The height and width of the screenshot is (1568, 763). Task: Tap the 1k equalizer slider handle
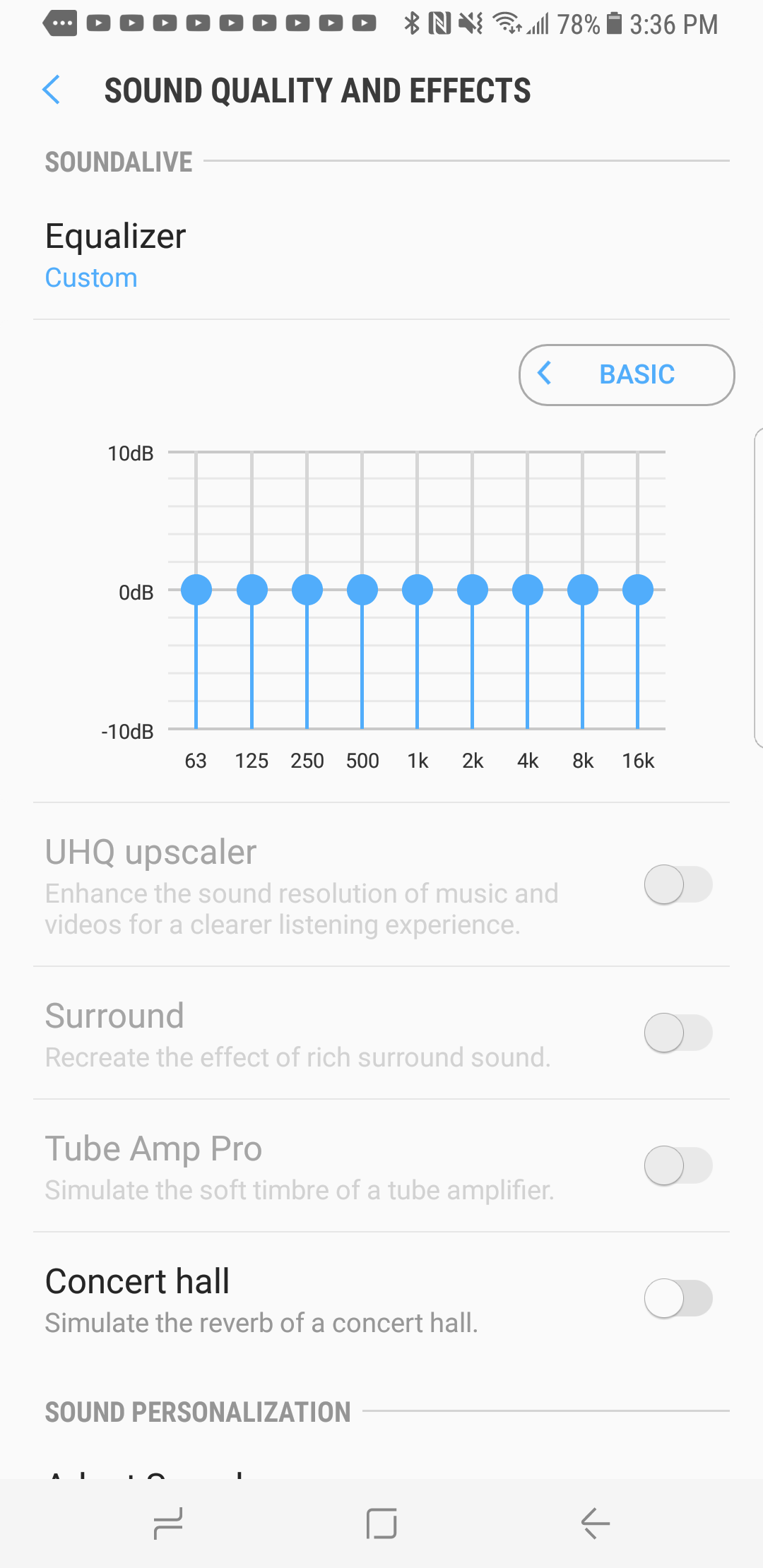tap(418, 590)
